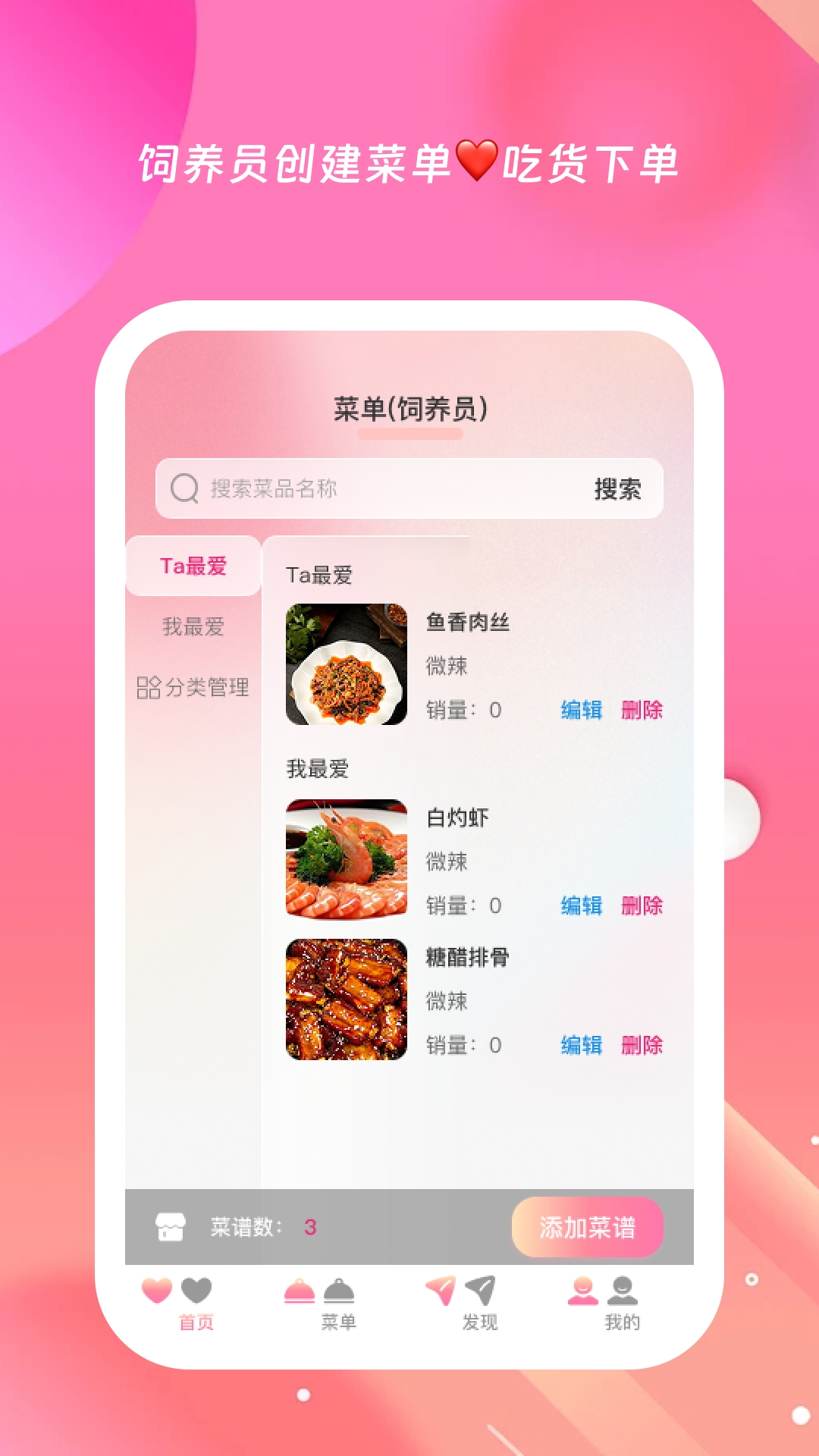Tap the magnifier icon in the search bar
The image size is (819, 1456).
(181, 489)
